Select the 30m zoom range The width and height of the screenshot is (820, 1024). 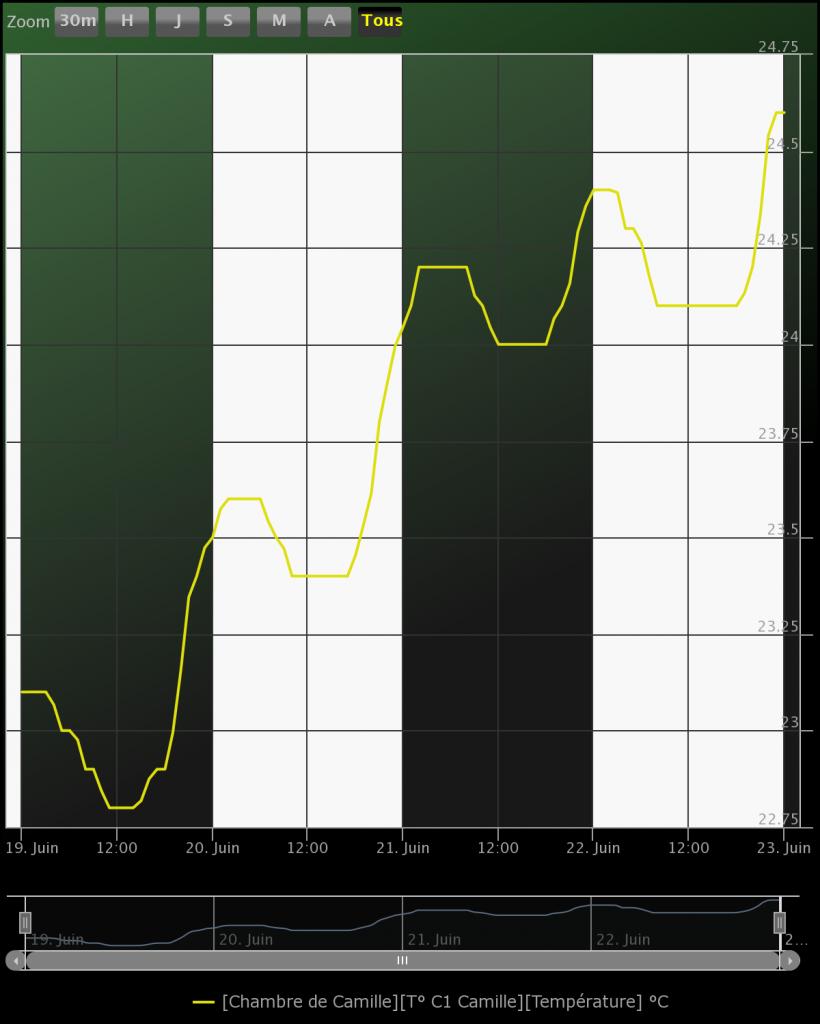coord(77,21)
